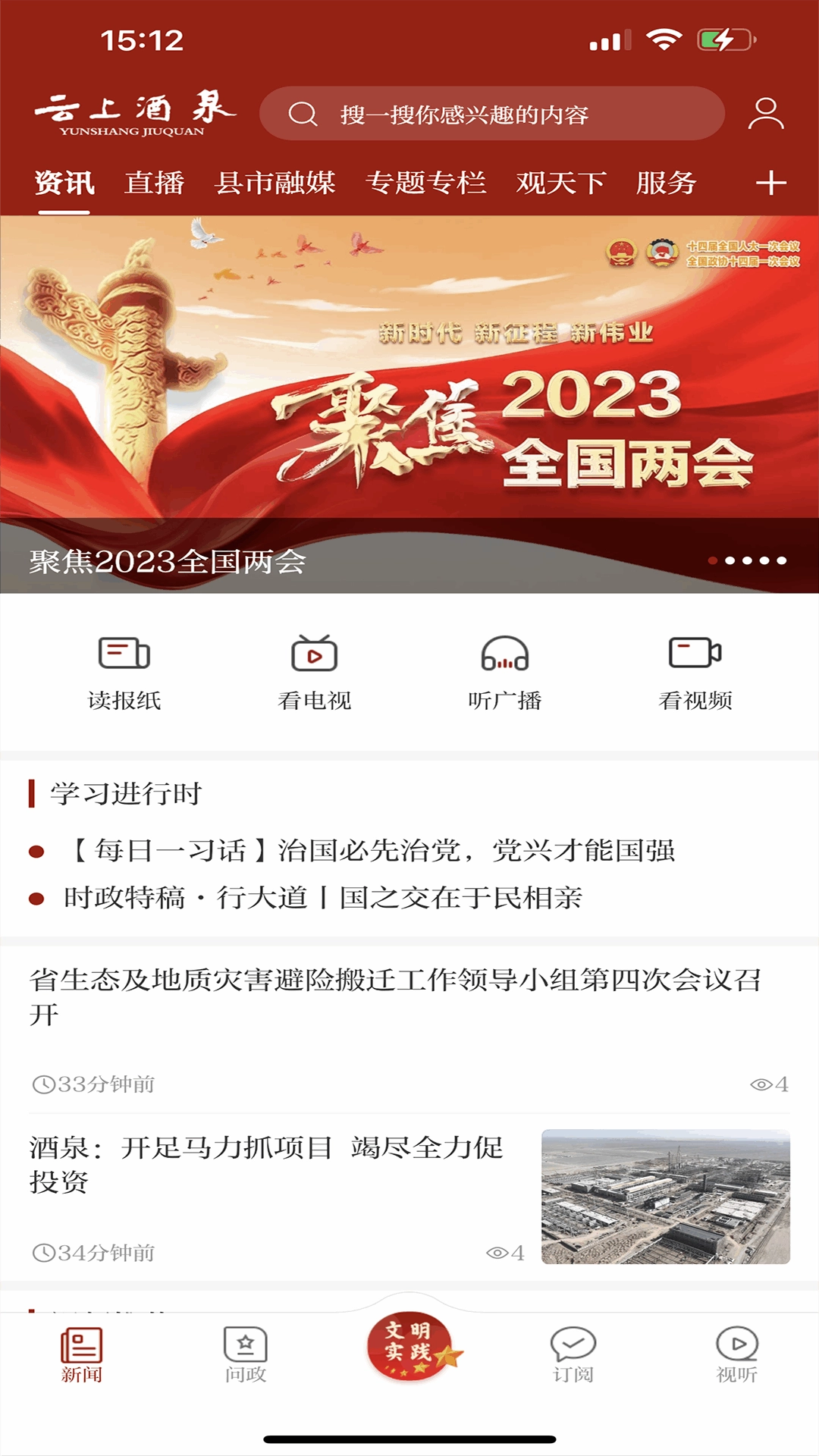Switch to the 直播 tab
819x1456 pixels.
[x=155, y=182]
